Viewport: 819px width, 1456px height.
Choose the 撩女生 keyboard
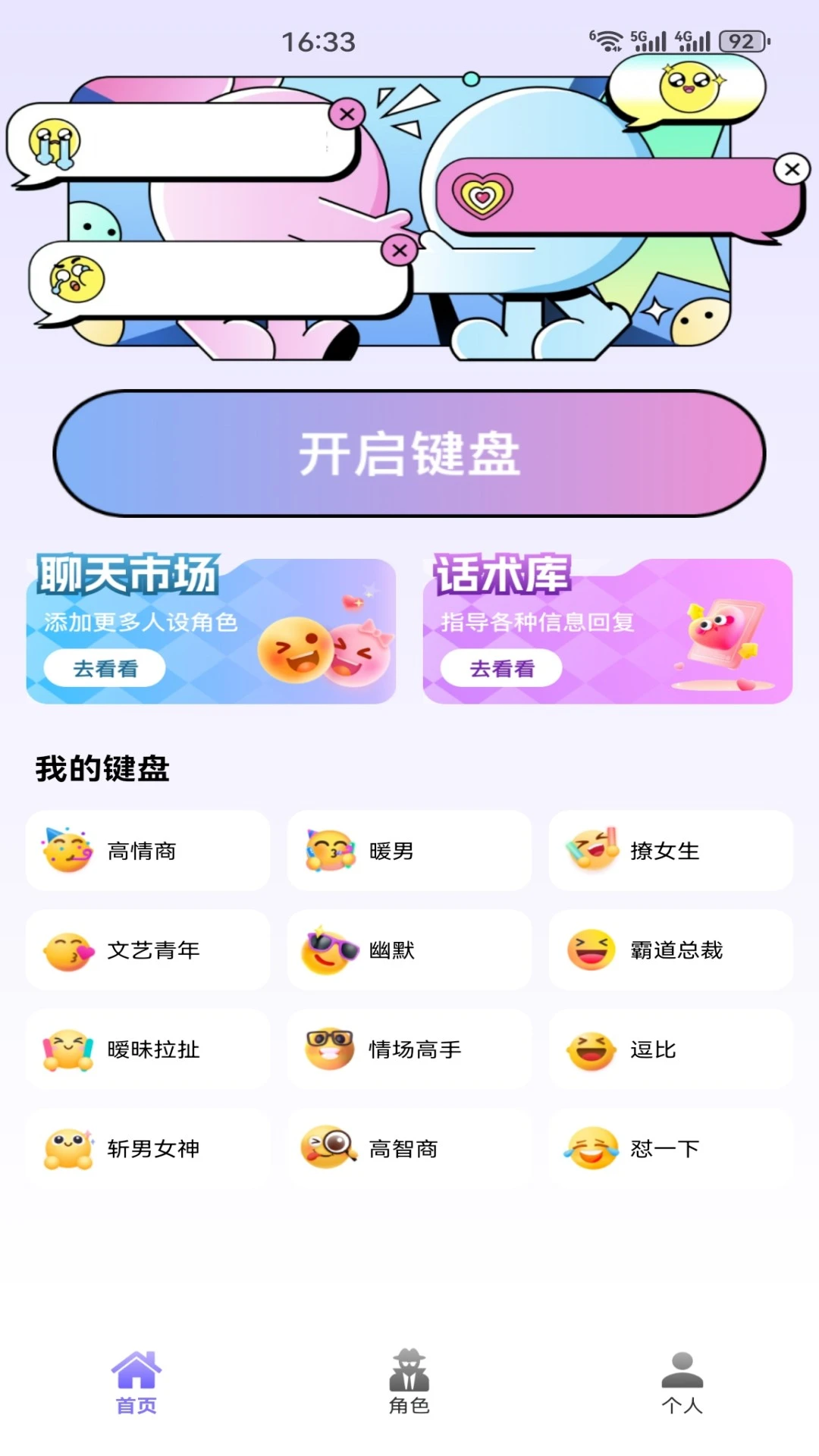coord(671,851)
